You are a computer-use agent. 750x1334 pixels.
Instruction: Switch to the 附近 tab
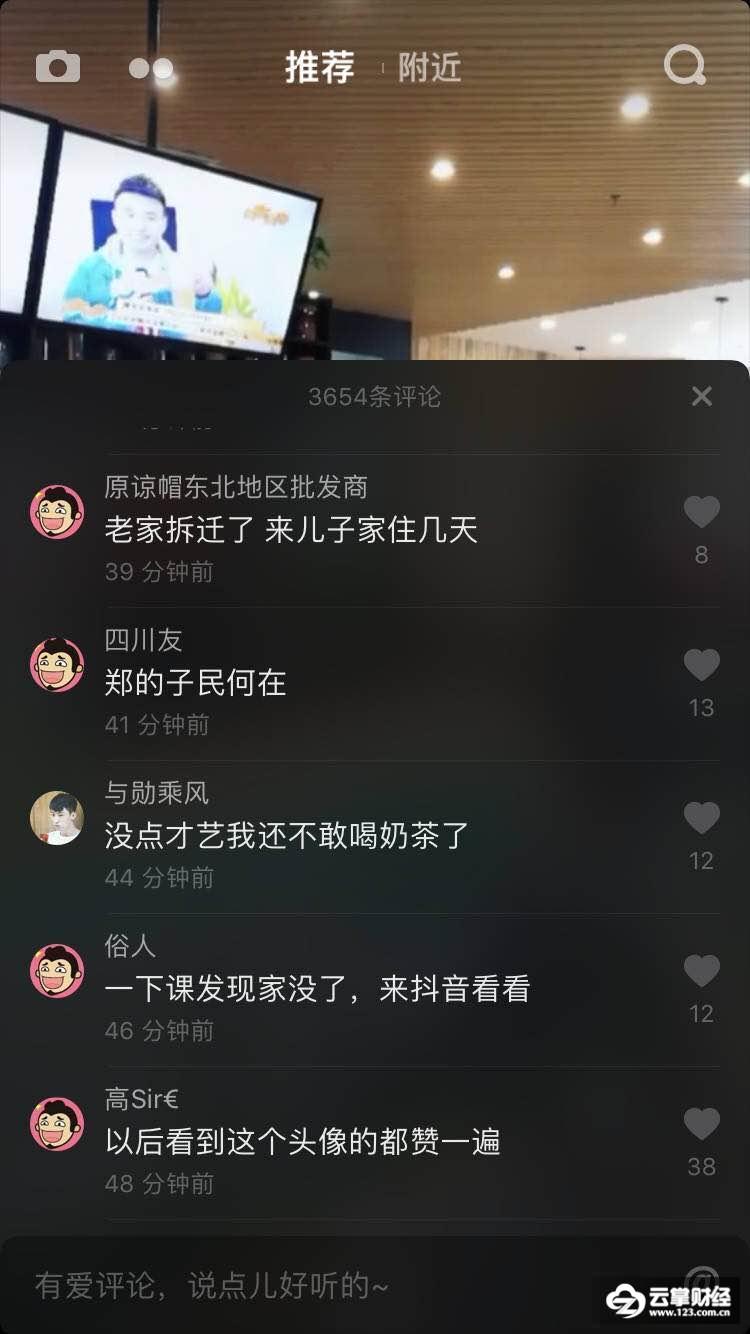click(x=429, y=67)
